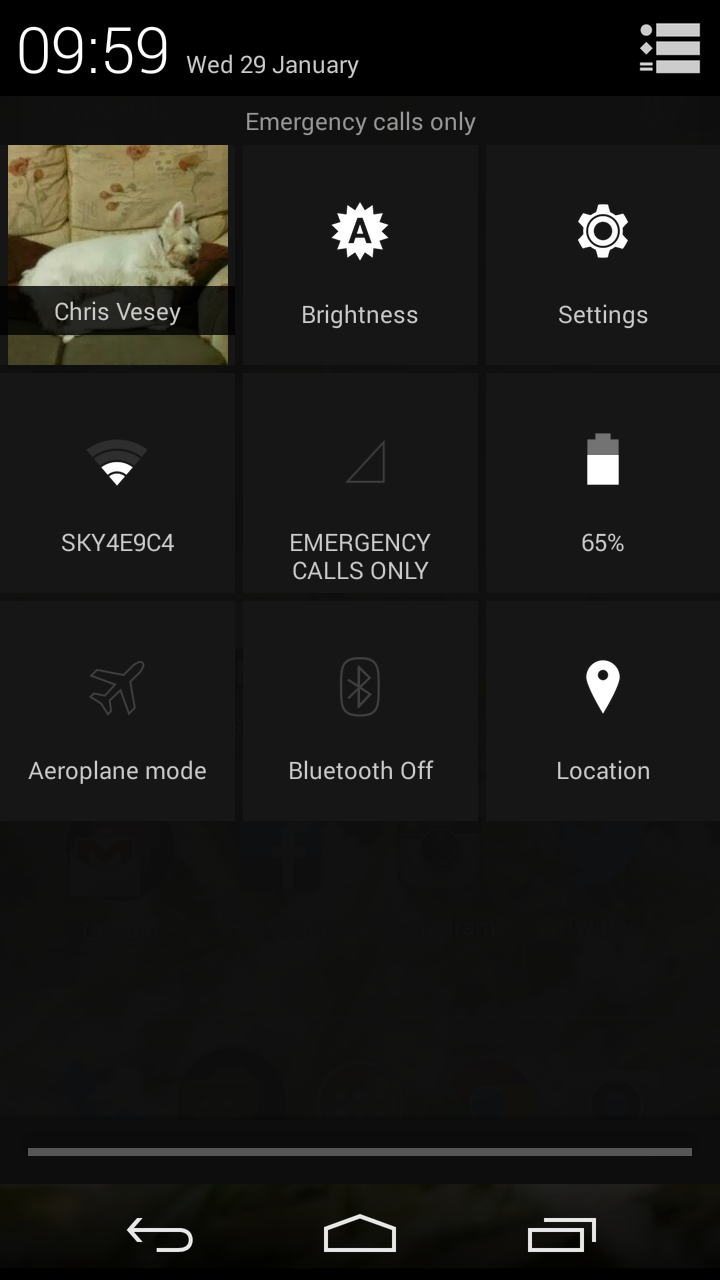The image size is (720, 1280).
Task: Tap the Bluetooth Off tile
Action: pyautogui.click(x=360, y=711)
